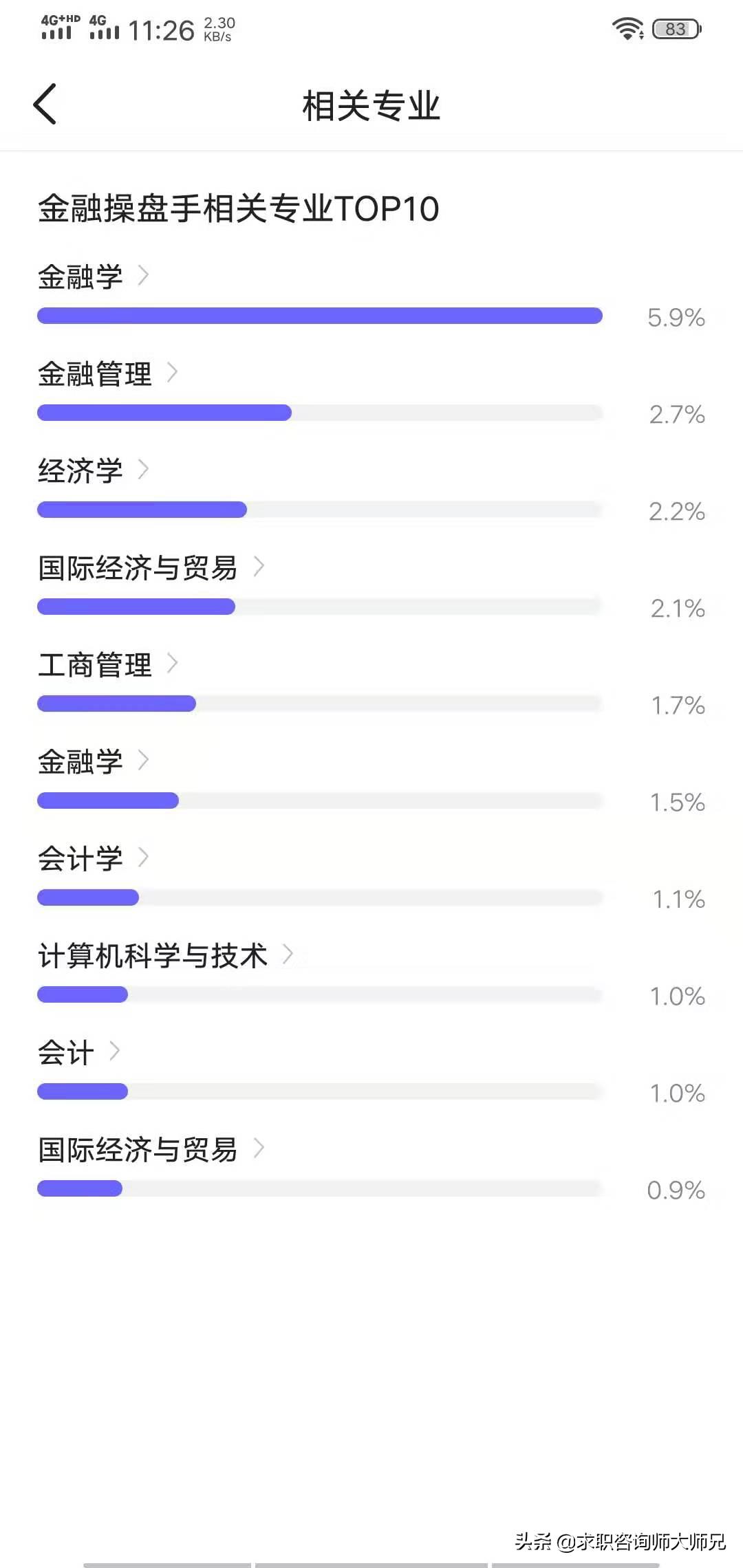
Task: Open the 国际经济与贸易 chevron
Action: click(261, 567)
